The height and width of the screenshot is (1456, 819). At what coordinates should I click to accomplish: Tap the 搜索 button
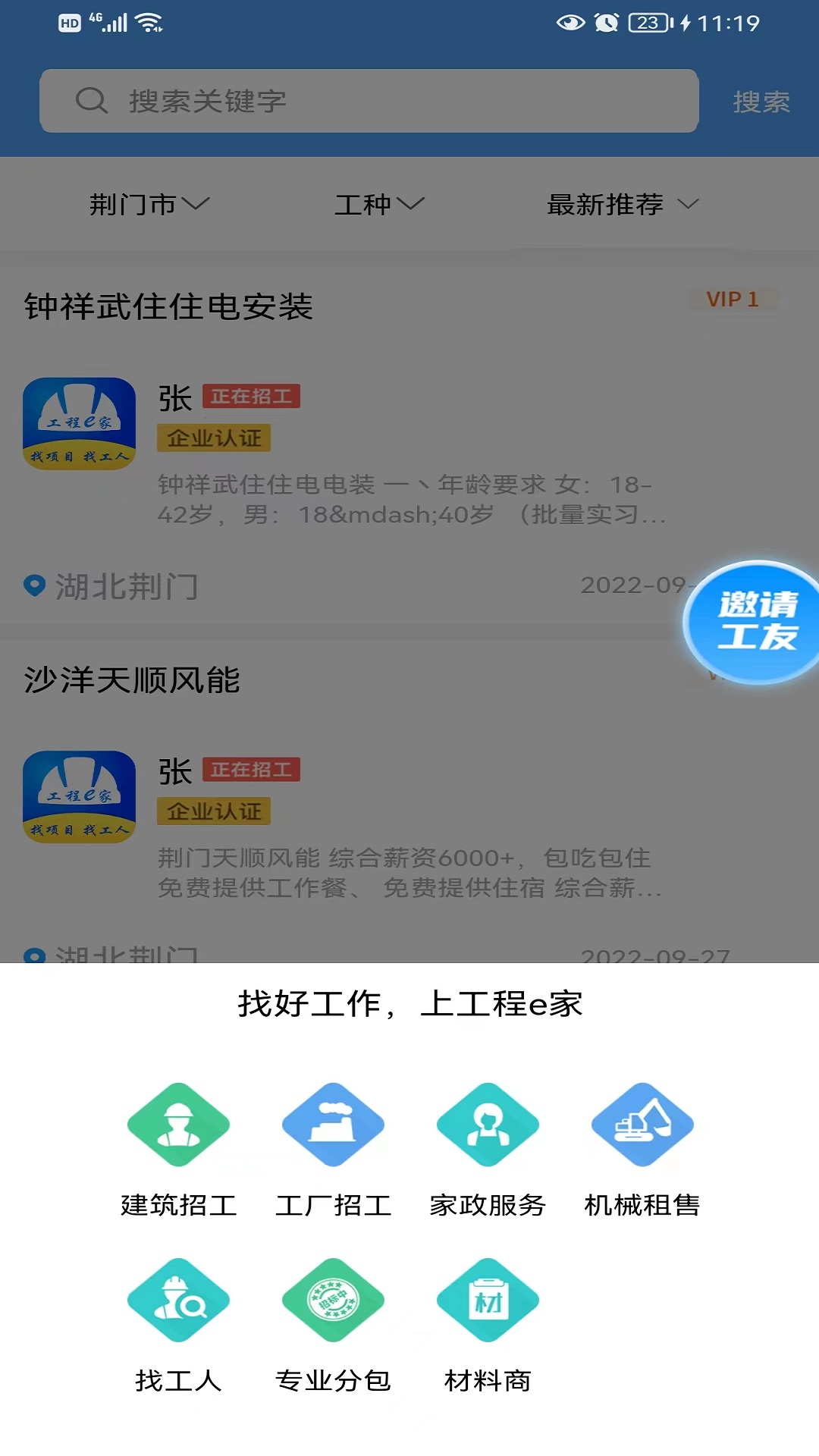(761, 102)
